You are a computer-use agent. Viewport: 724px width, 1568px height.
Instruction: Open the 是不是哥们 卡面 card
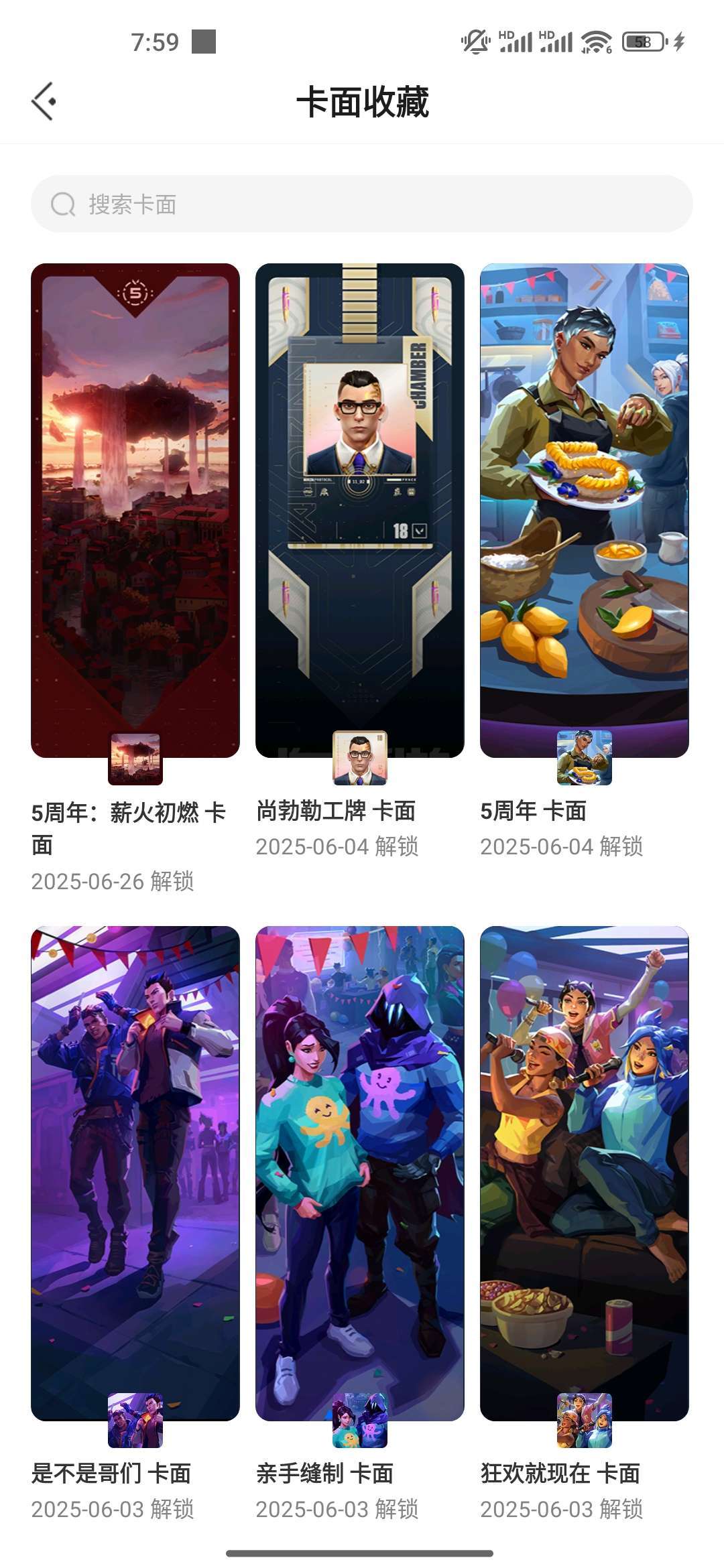pos(135,1173)
